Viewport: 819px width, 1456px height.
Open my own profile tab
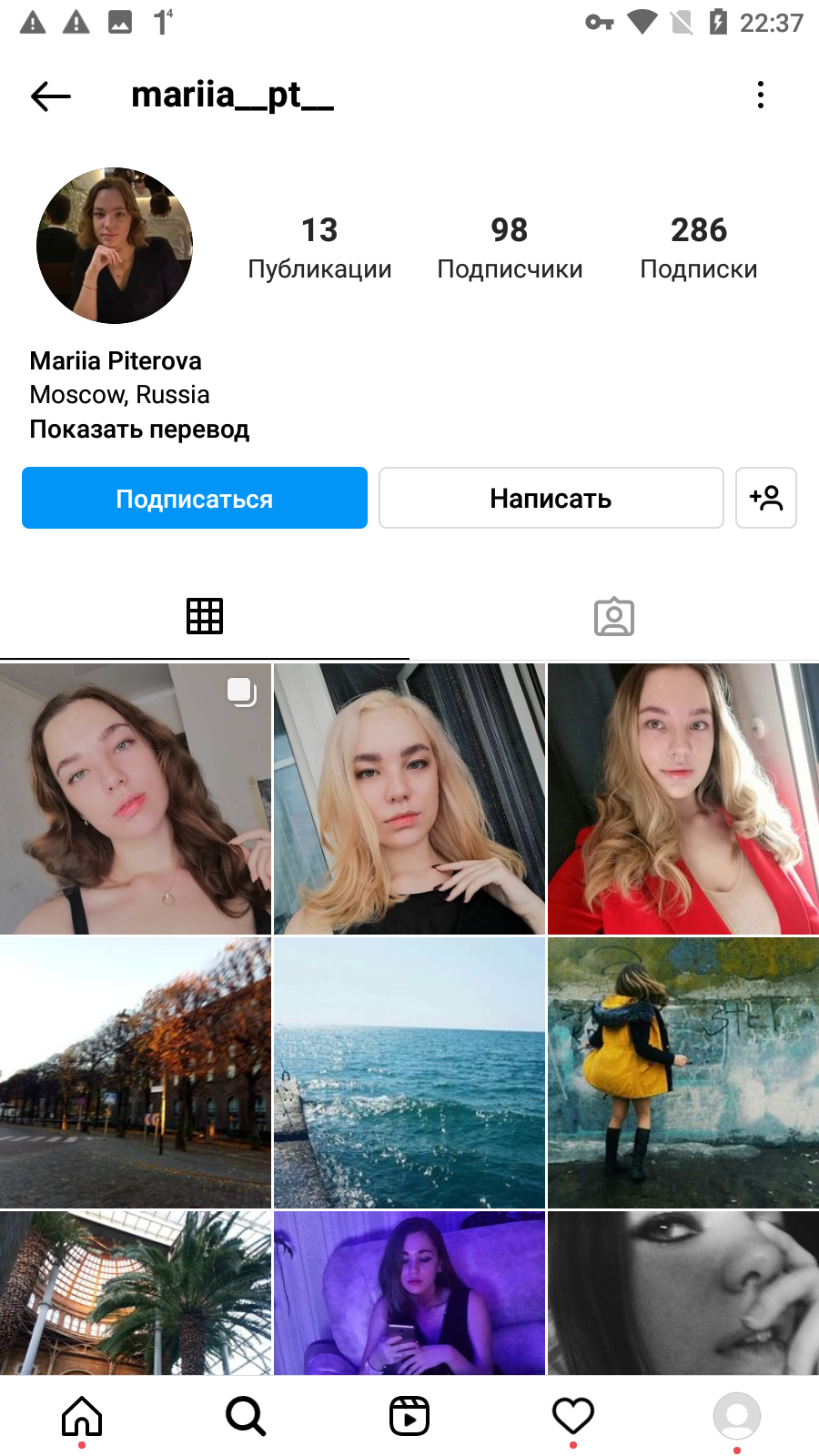point(737,1416)
